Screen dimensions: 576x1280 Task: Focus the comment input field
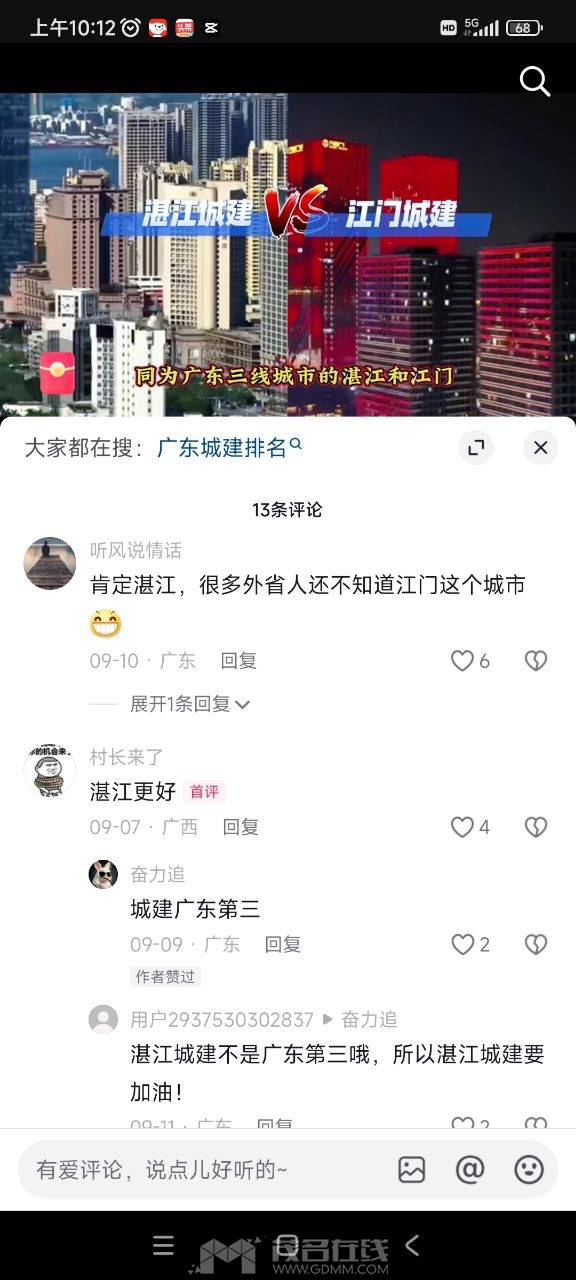pyautogui.click(x=200, y=1169)
